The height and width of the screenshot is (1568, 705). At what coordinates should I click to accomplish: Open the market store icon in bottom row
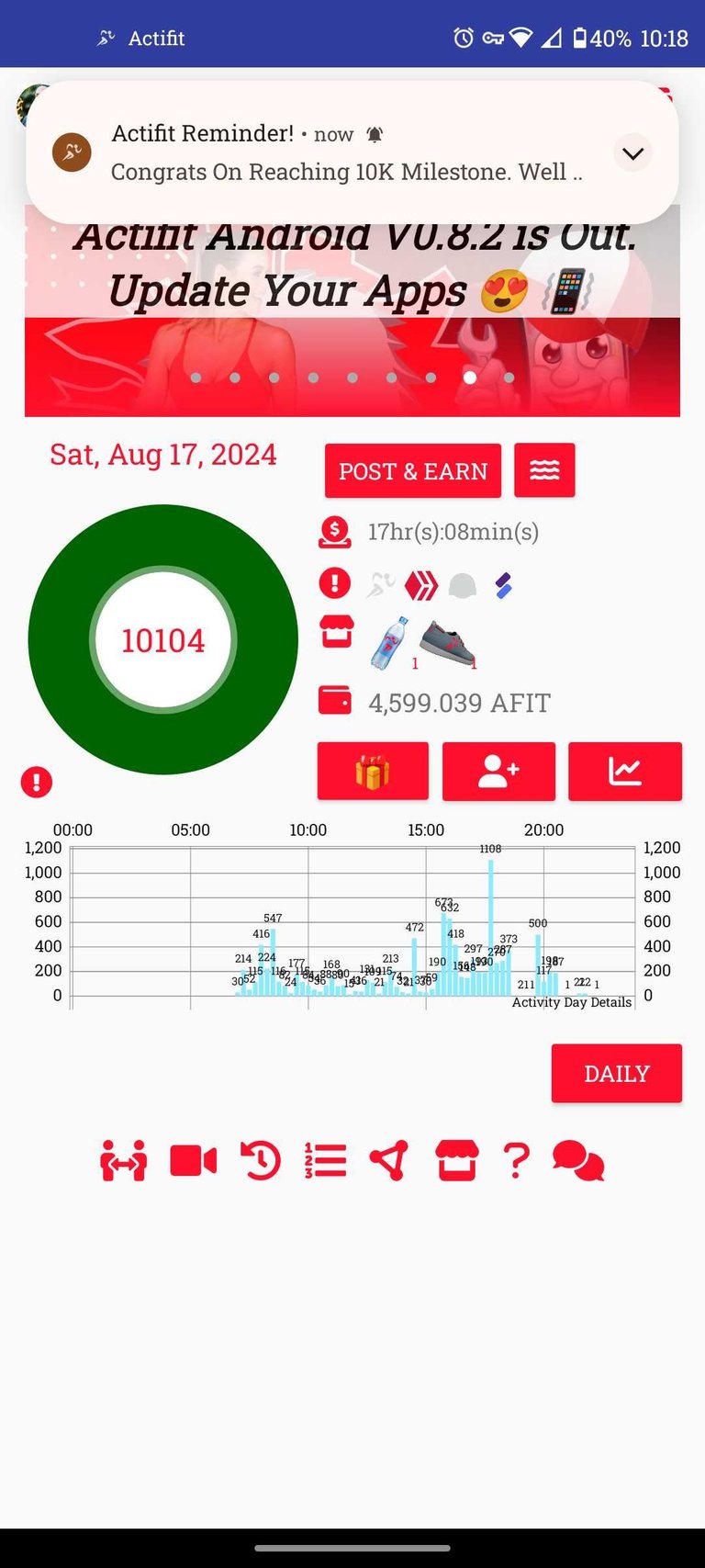pos(456,1161)
